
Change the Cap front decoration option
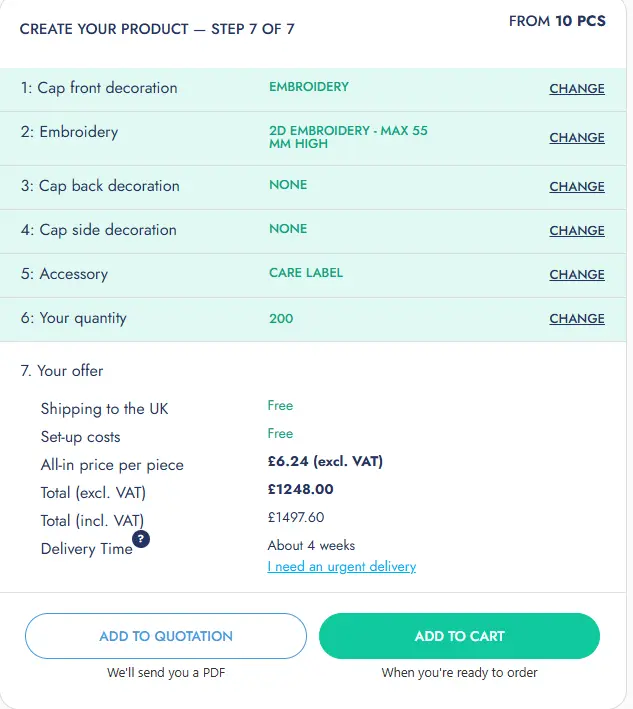tap(576, 89)
